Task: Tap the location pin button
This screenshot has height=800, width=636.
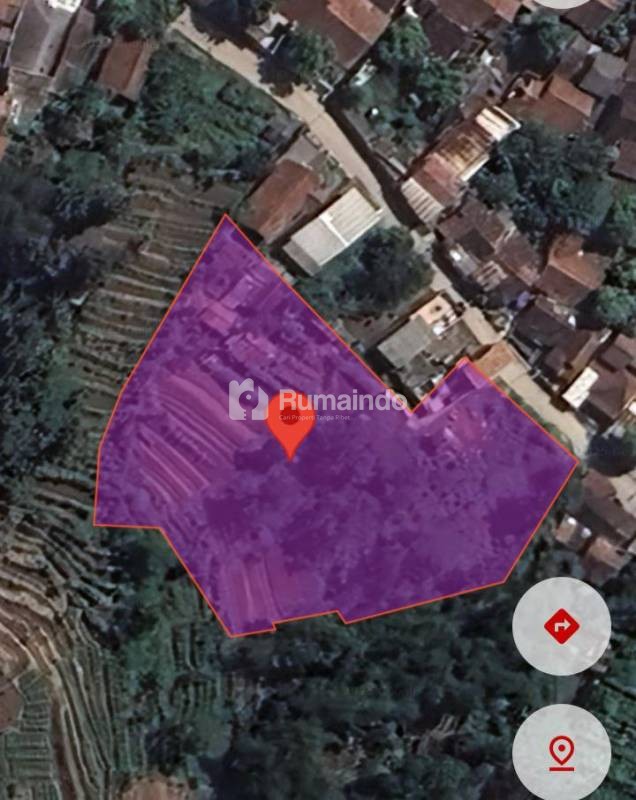Action: coord(561,750)
